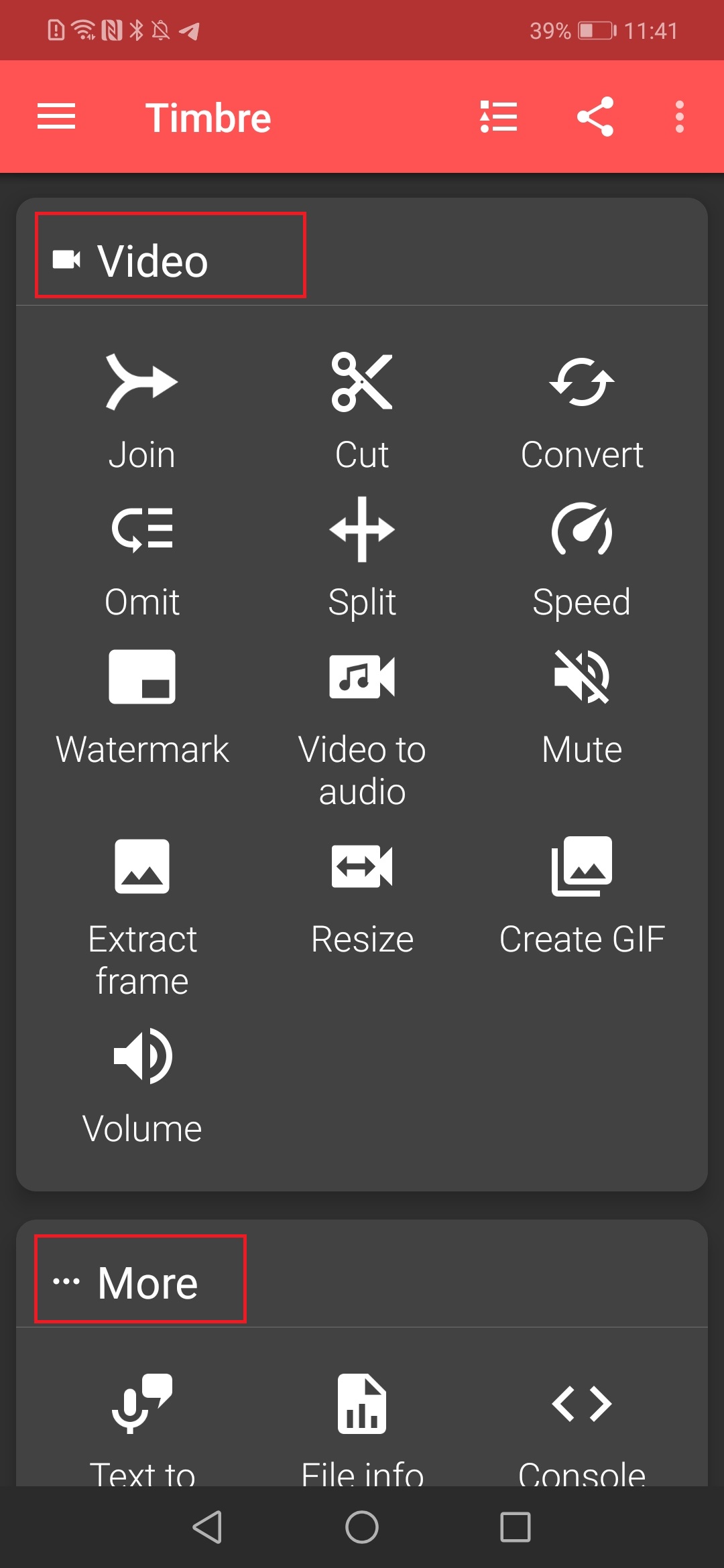The width and height of the screenshot is (724, 1568).
Task: Tap the Share icon in toolbar
Action: pyautogui.click(x=595, y=116)
